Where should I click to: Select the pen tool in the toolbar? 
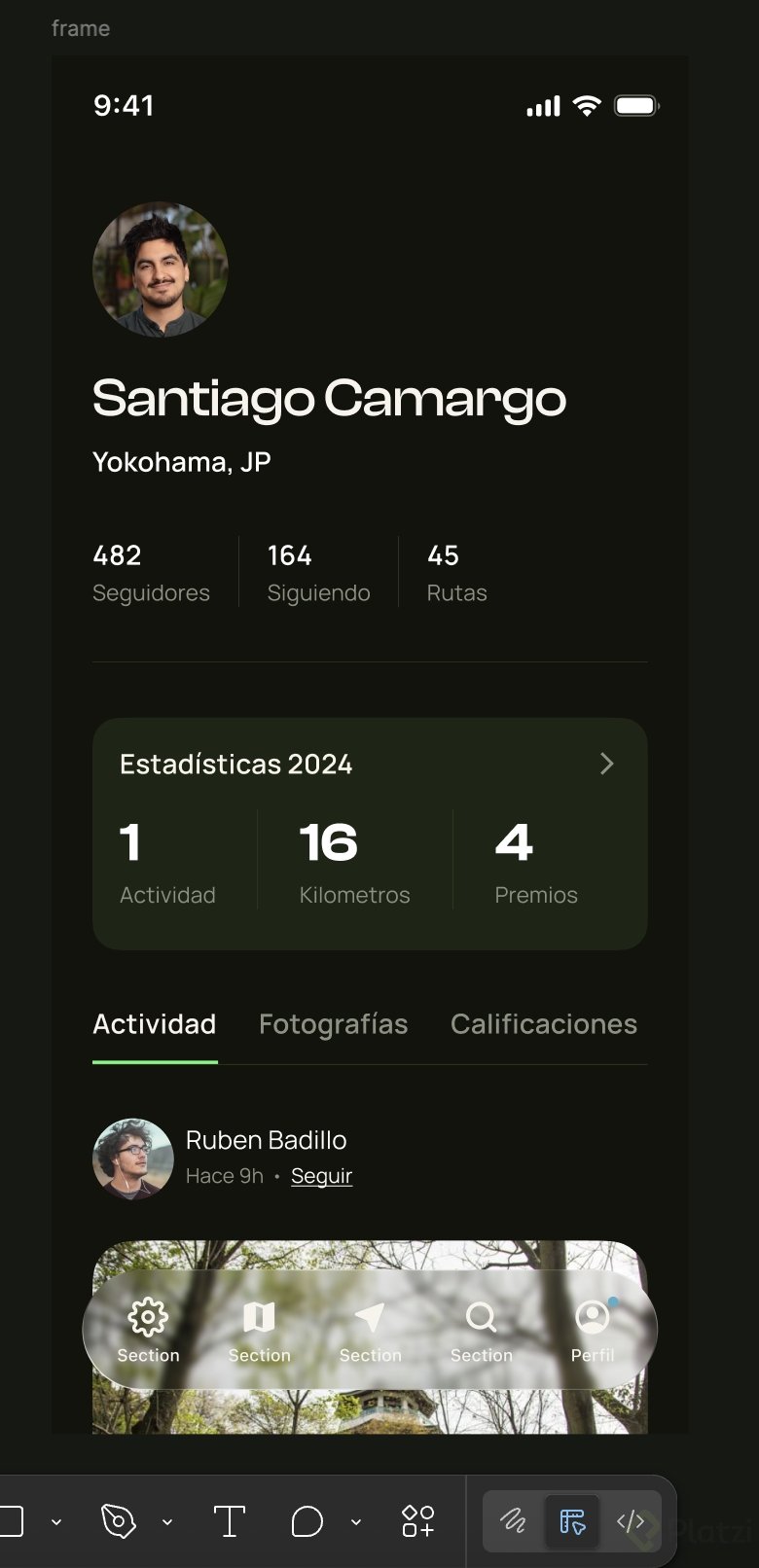pyautogui.click(x=119, y=1521)
